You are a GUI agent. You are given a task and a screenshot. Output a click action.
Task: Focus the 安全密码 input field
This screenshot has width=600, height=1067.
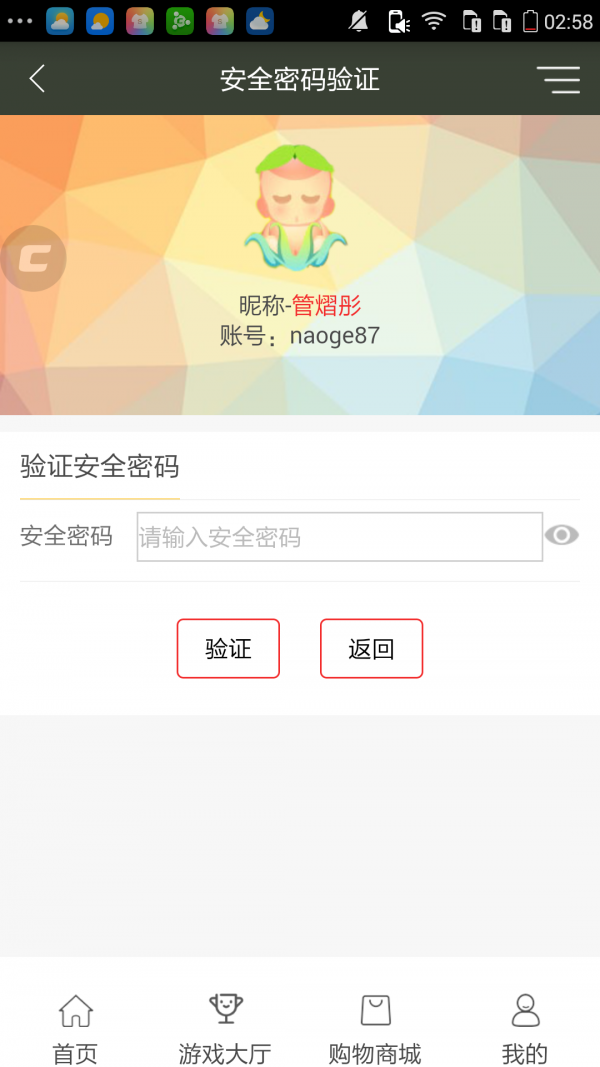pos(339,537)
